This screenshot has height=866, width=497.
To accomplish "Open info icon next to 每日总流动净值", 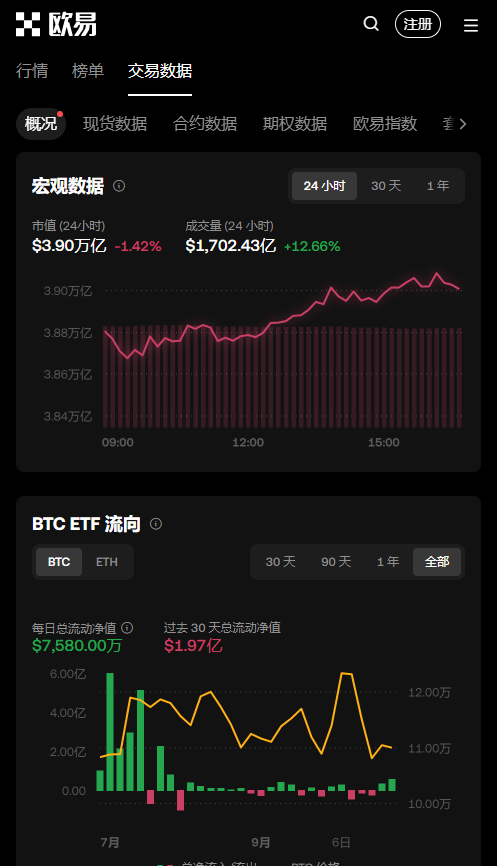I will coord(127,628).
